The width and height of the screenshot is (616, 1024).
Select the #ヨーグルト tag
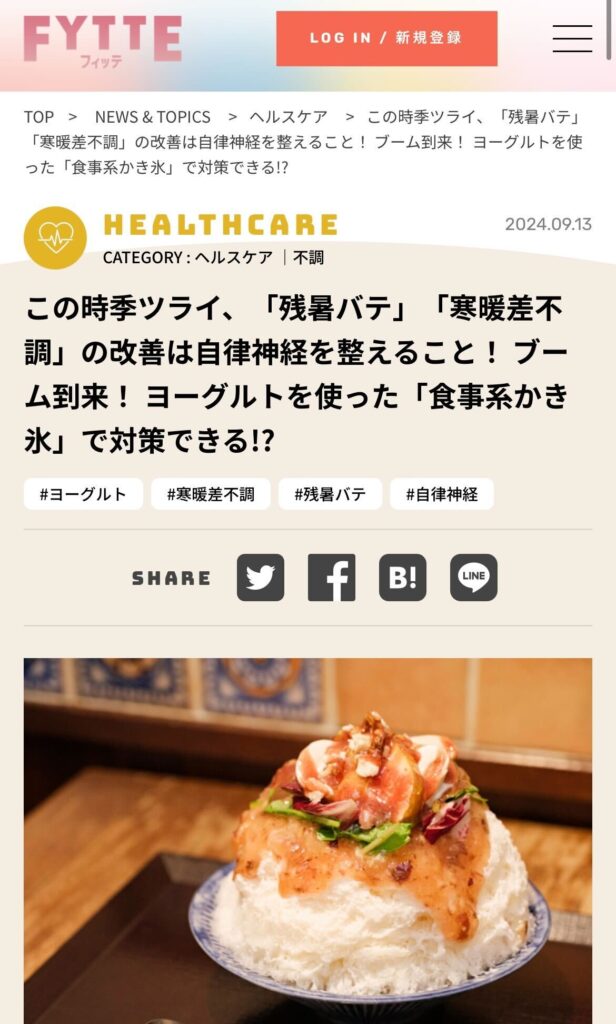[x=83, y=494]
